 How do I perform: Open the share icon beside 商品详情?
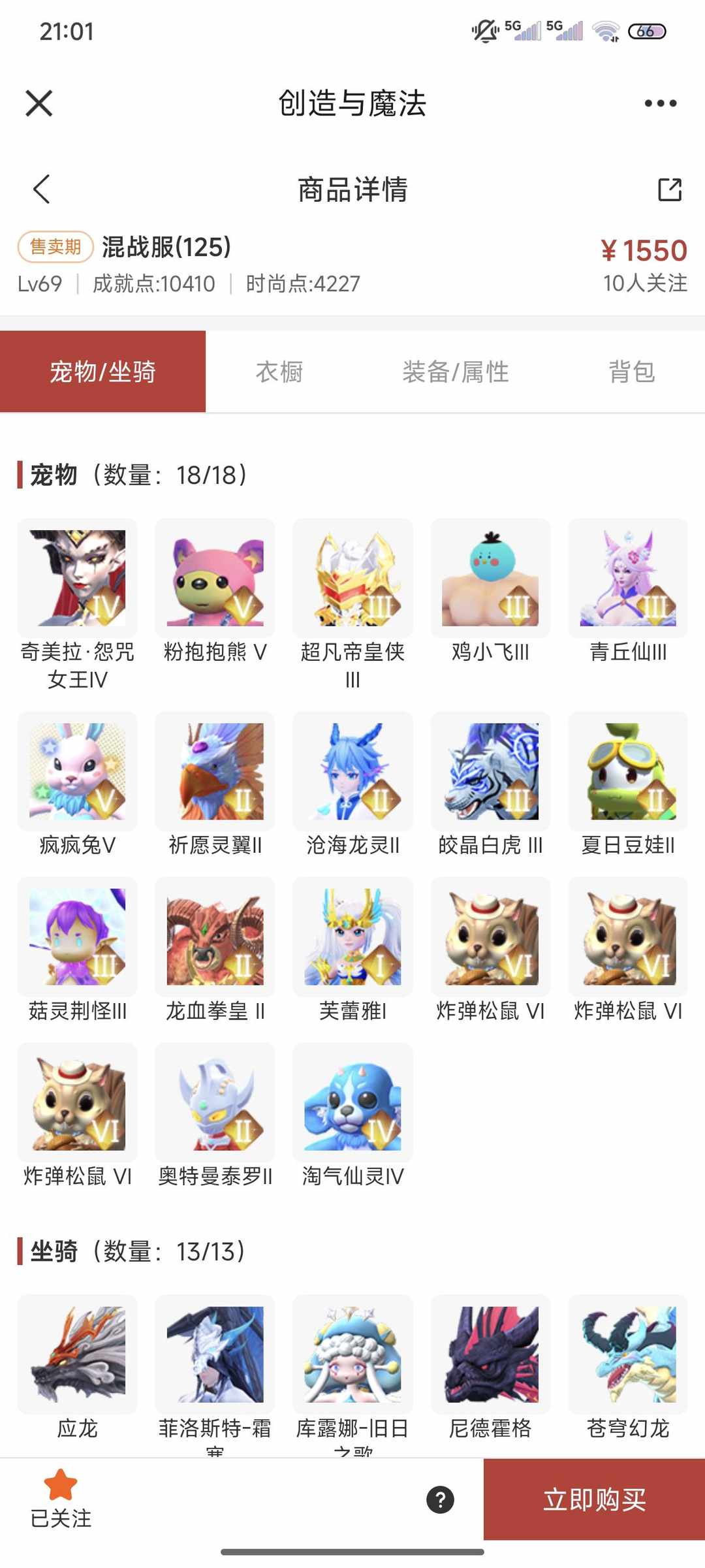tap(671, 190)
